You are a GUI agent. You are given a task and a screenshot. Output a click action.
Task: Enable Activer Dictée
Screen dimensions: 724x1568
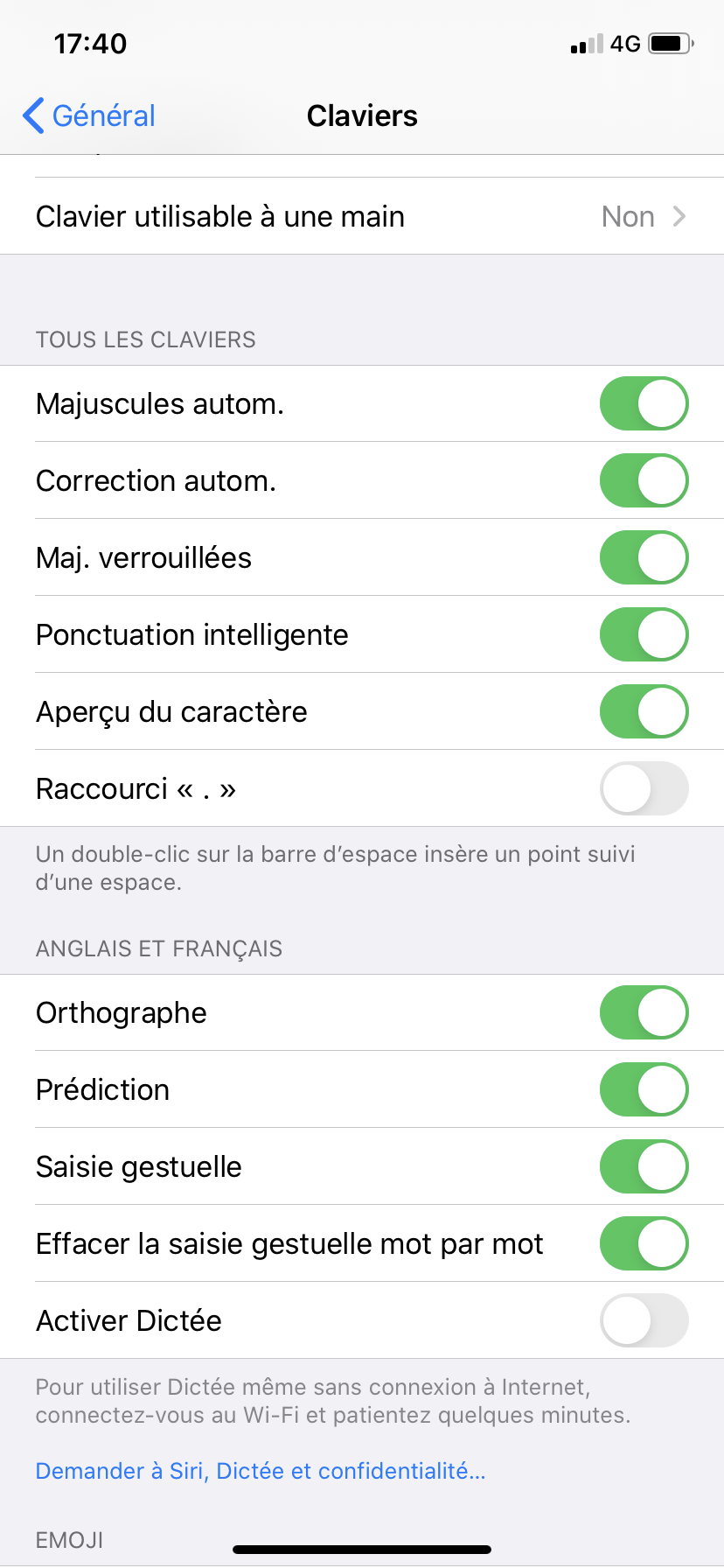(x=644, y=1321)
